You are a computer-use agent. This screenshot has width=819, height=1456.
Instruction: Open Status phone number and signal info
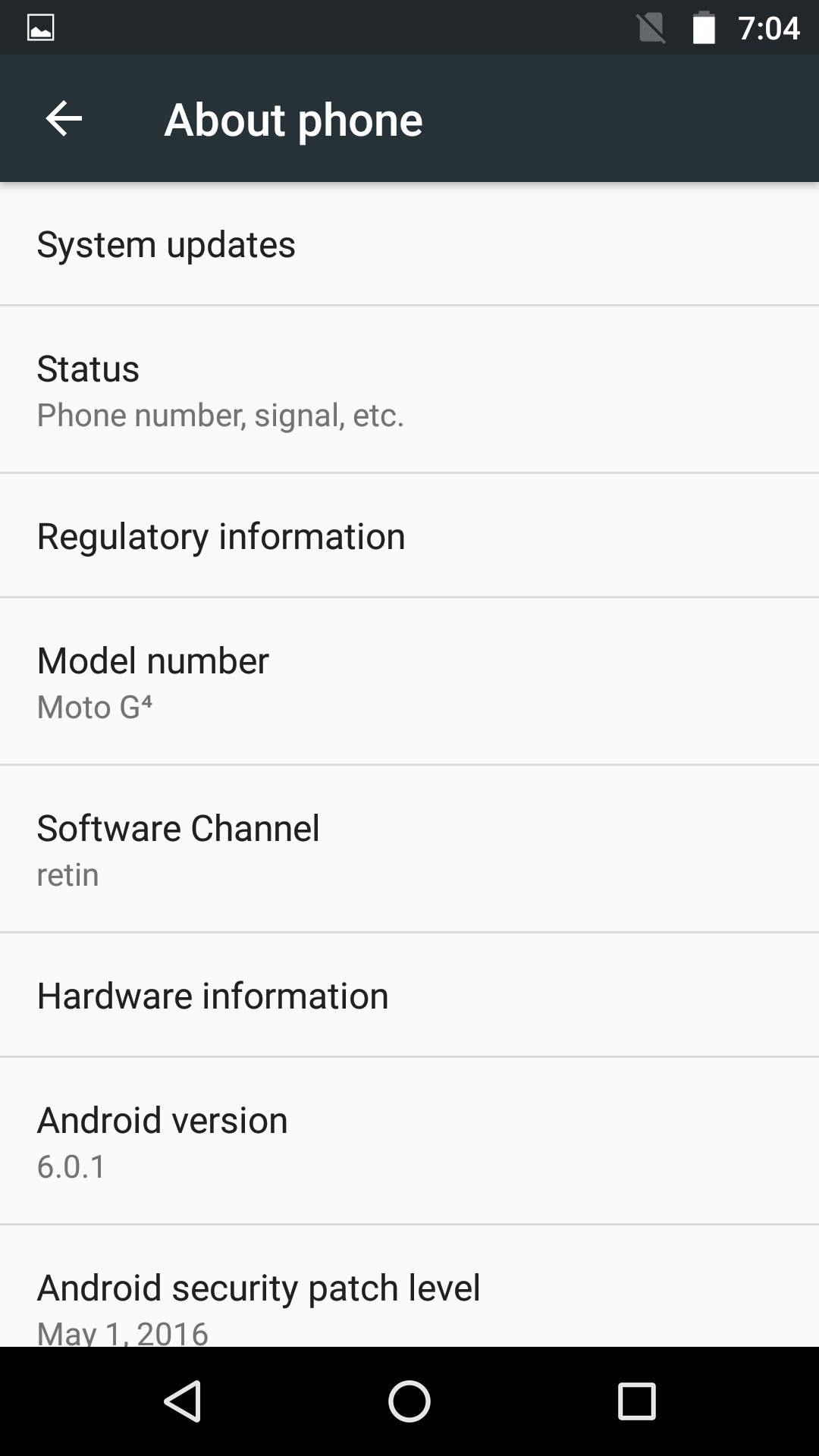[409, 391]
